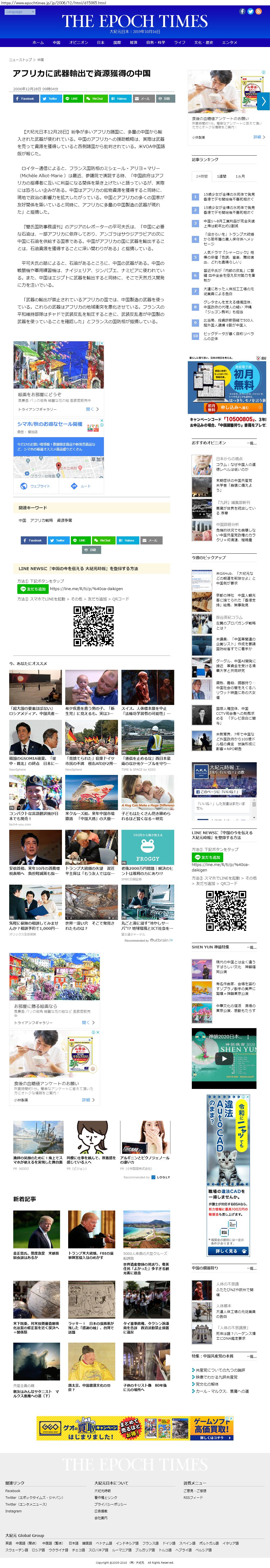
Task: Open the Twitter icon in the page header
Action: 251,12
